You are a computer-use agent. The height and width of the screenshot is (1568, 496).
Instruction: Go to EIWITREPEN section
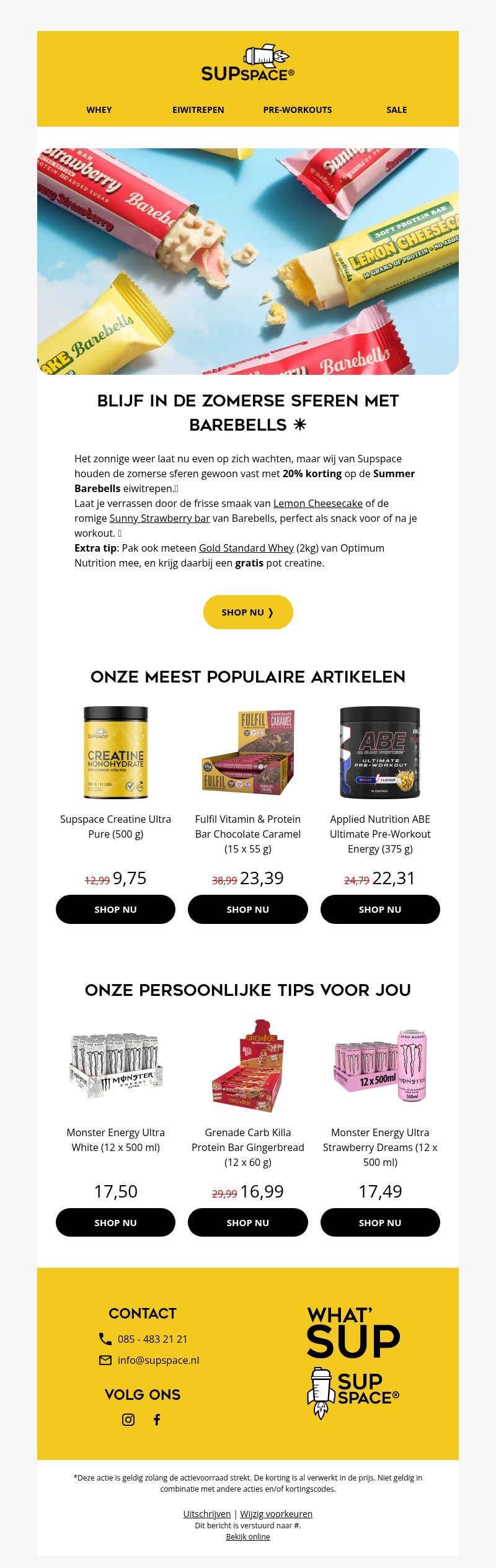[x=198, y=110]
